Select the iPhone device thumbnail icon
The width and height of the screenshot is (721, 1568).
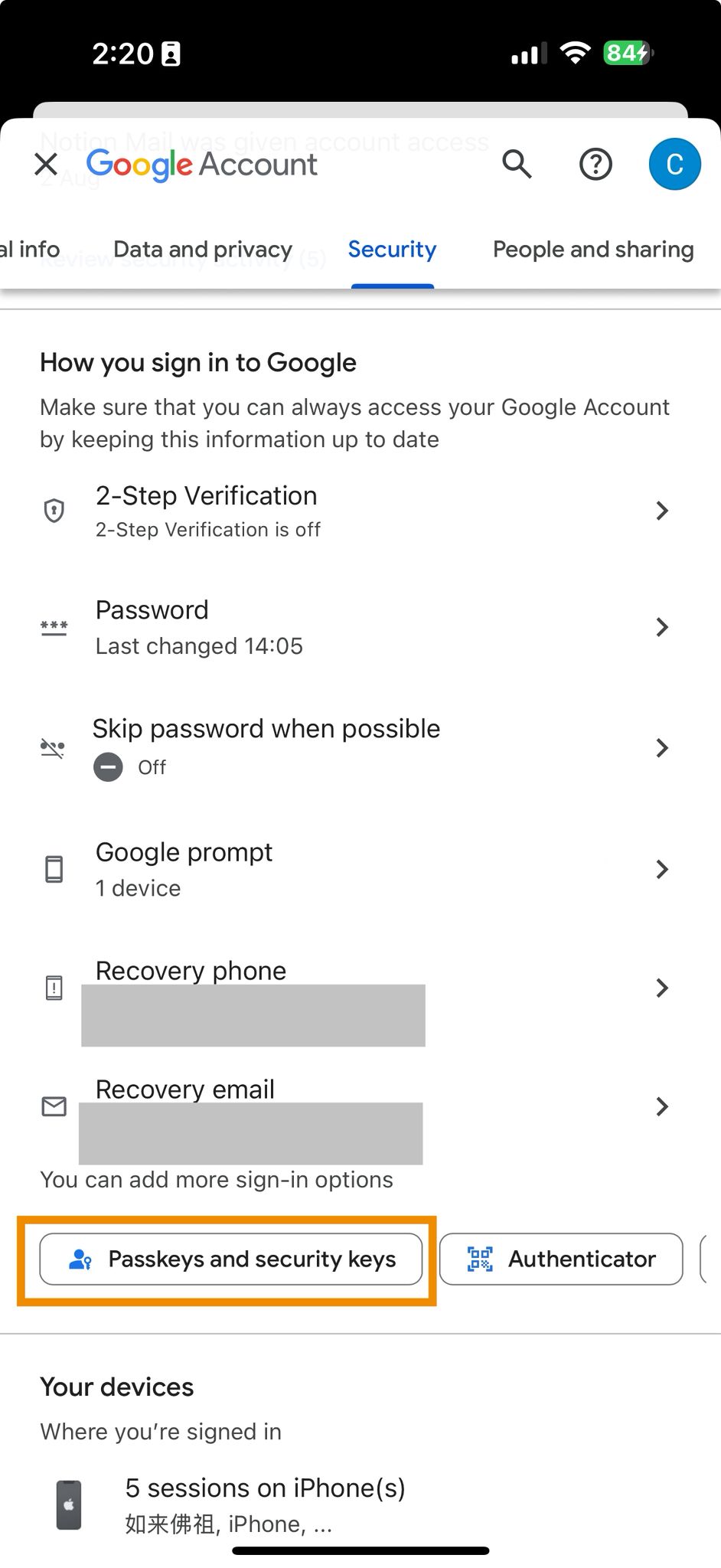[68, 1503]
